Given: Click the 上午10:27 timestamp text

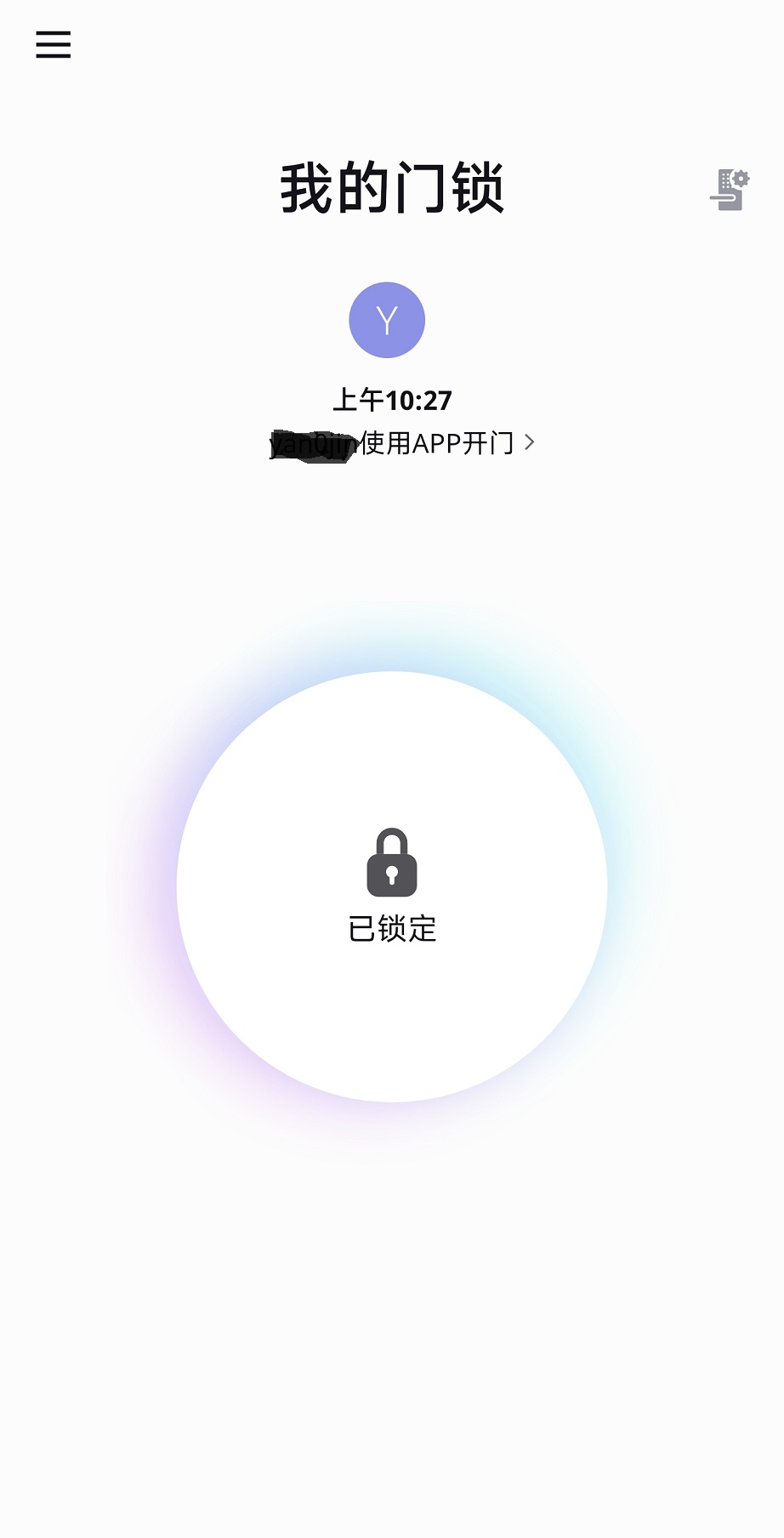Looking at the screenshot, I should [393, 398].
